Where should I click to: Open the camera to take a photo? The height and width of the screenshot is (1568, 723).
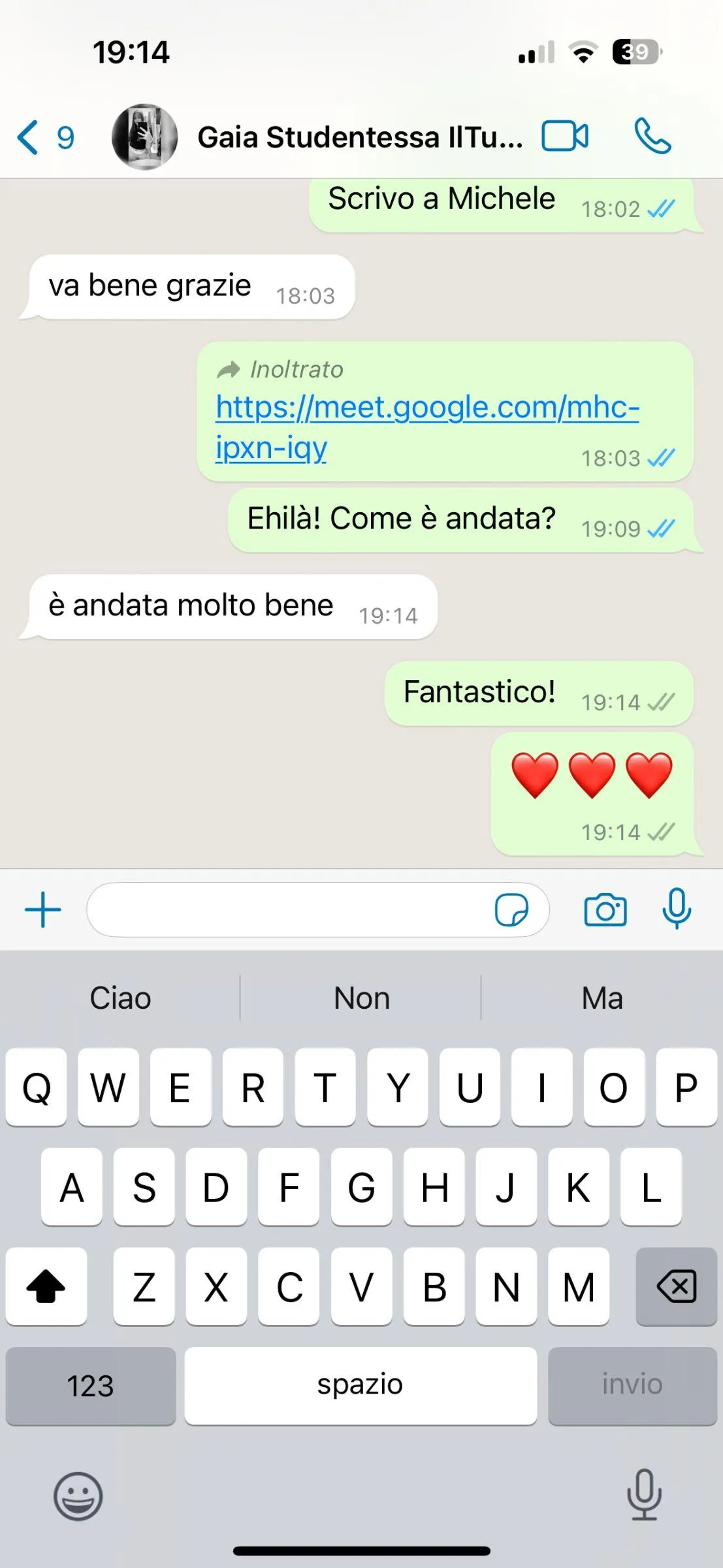pos(605,909)
